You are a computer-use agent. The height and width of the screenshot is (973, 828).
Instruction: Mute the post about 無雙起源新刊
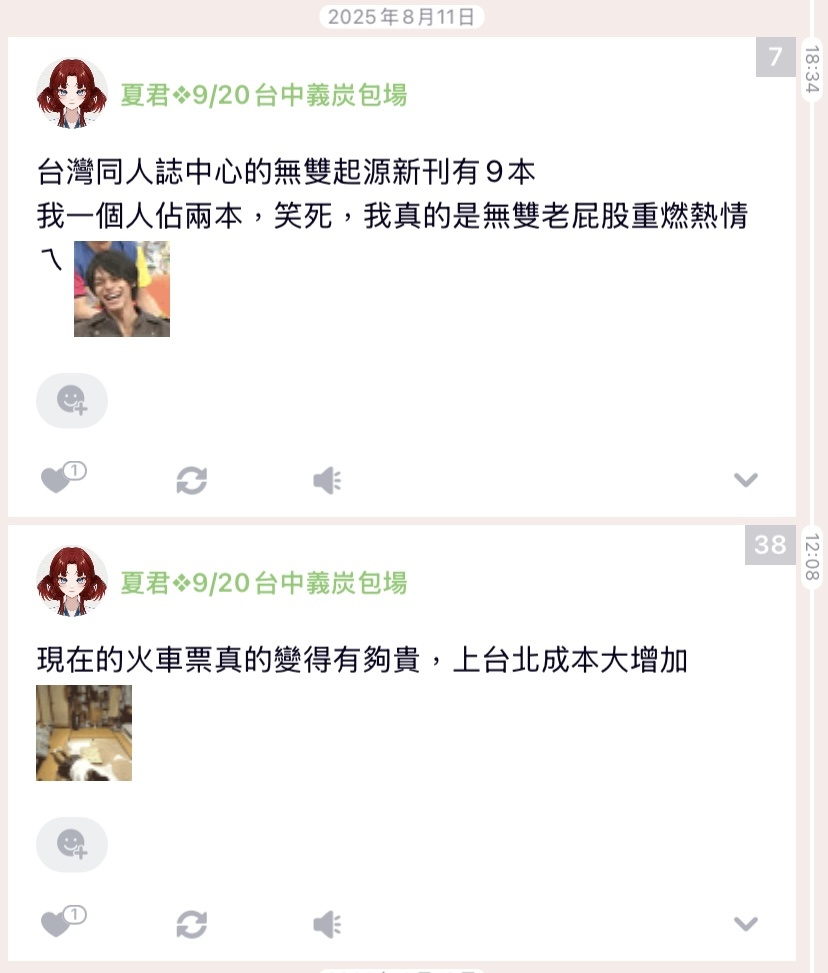click(x=327, y=481)
